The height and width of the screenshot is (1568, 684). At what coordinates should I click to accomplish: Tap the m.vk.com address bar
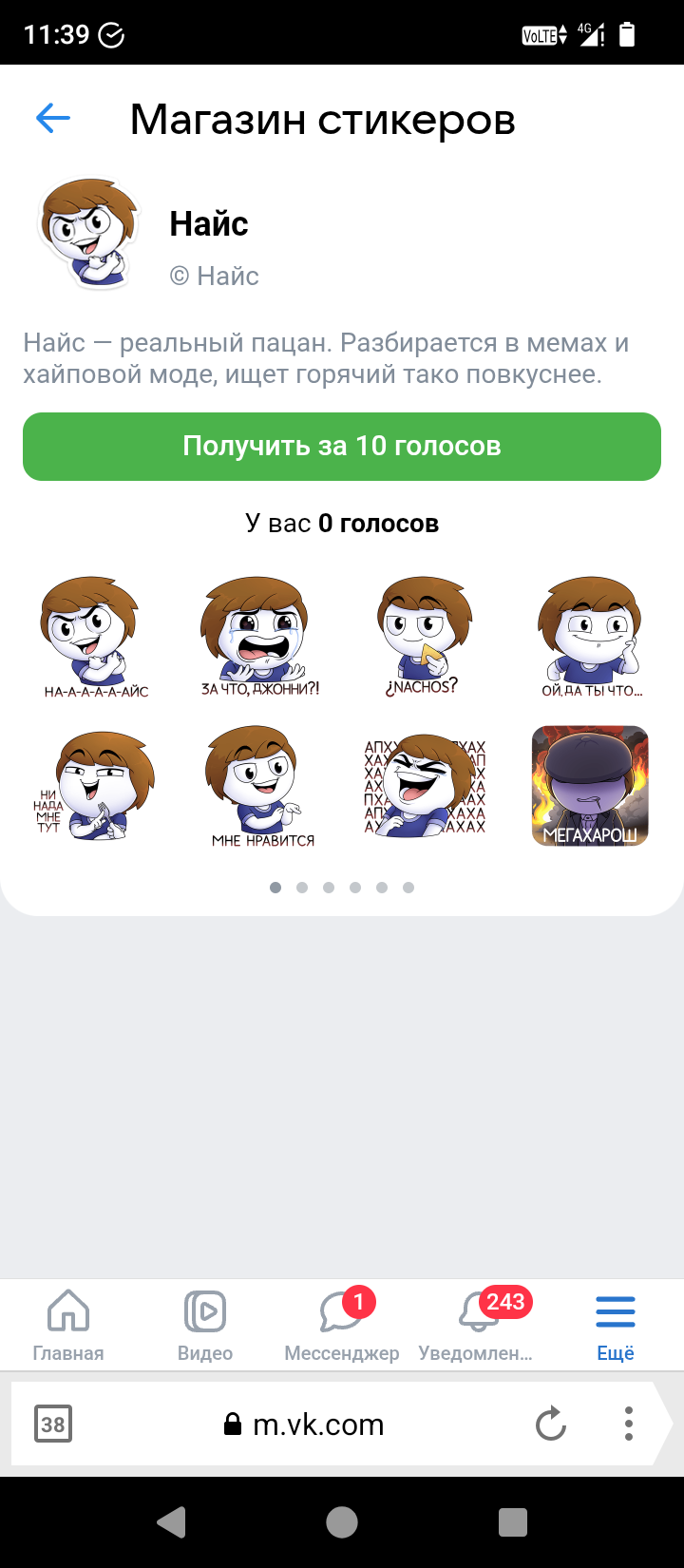tap(304, 1424)
